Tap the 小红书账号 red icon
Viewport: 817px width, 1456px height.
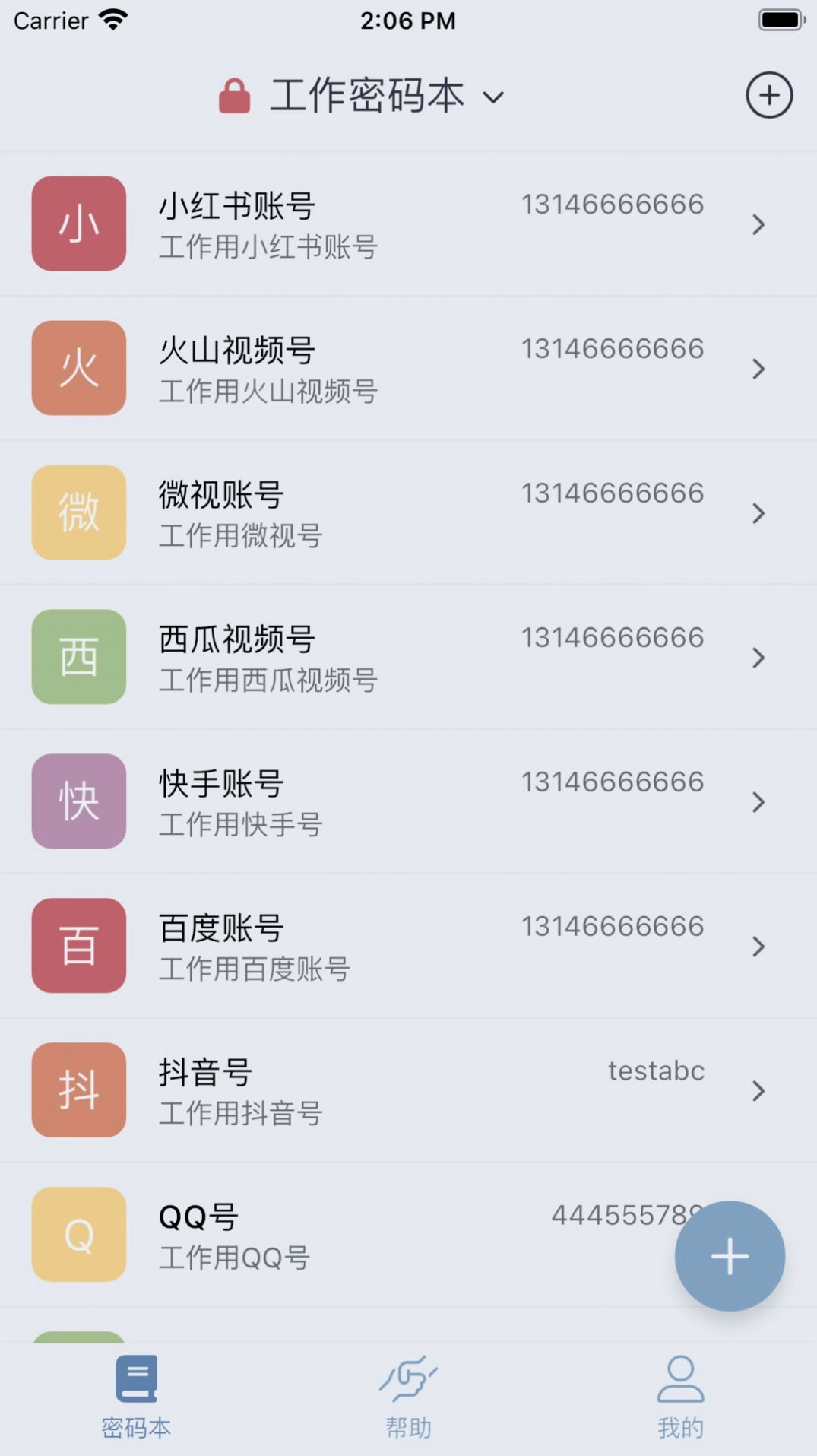pyautogui.click(x=78, y=223)
